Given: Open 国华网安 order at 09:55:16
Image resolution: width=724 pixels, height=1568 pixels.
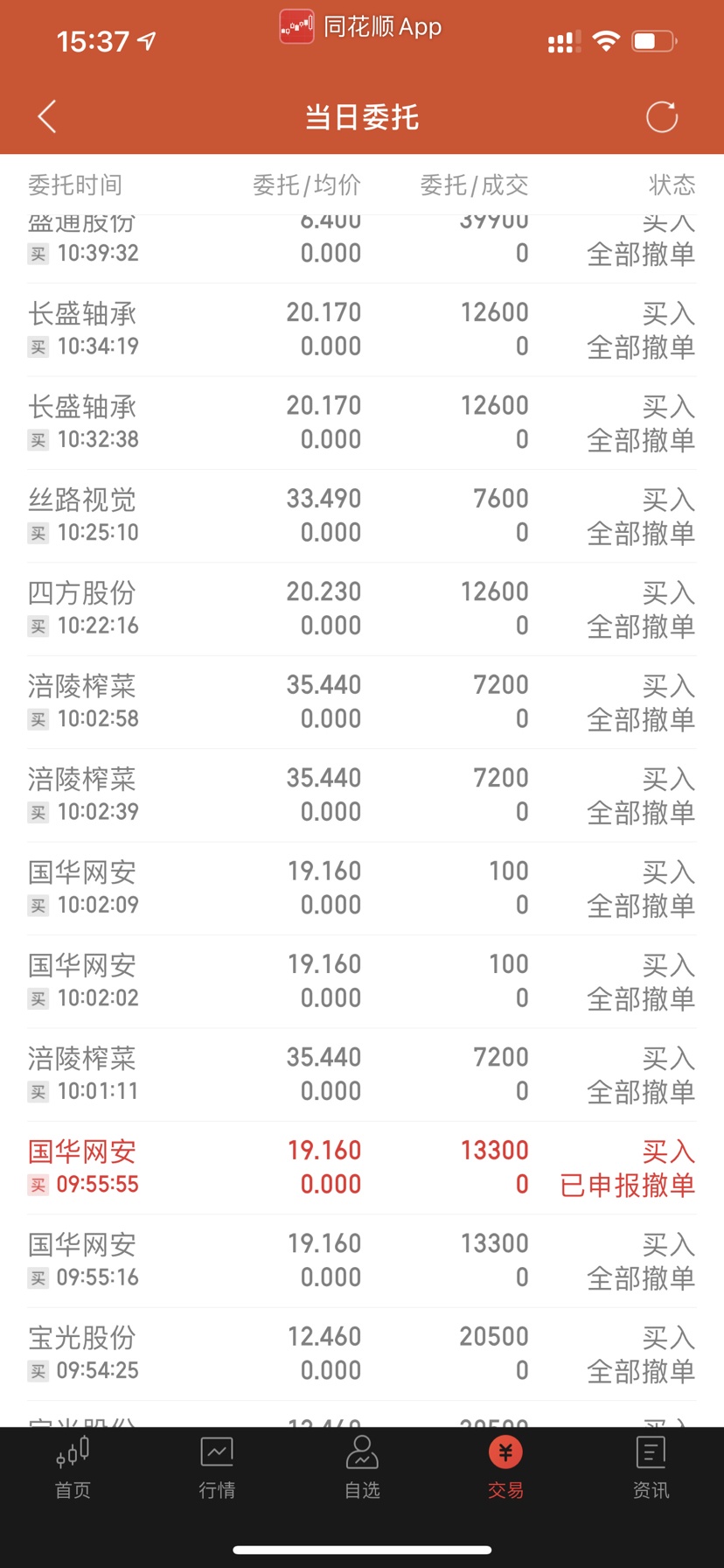Looking at the screenshot, I should pyautogui.click(x=362, y=1261).
